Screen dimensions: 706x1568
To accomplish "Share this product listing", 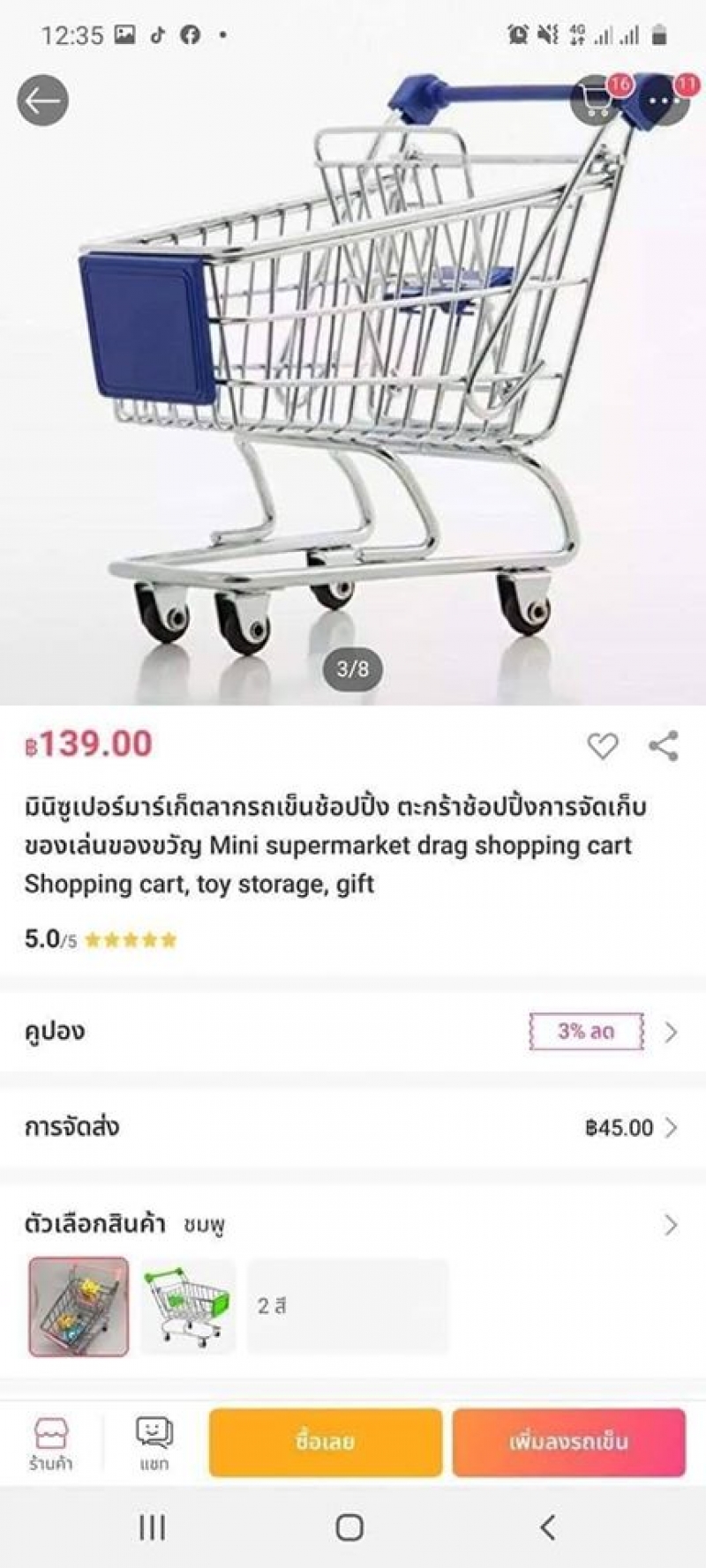I will point(664,746).
